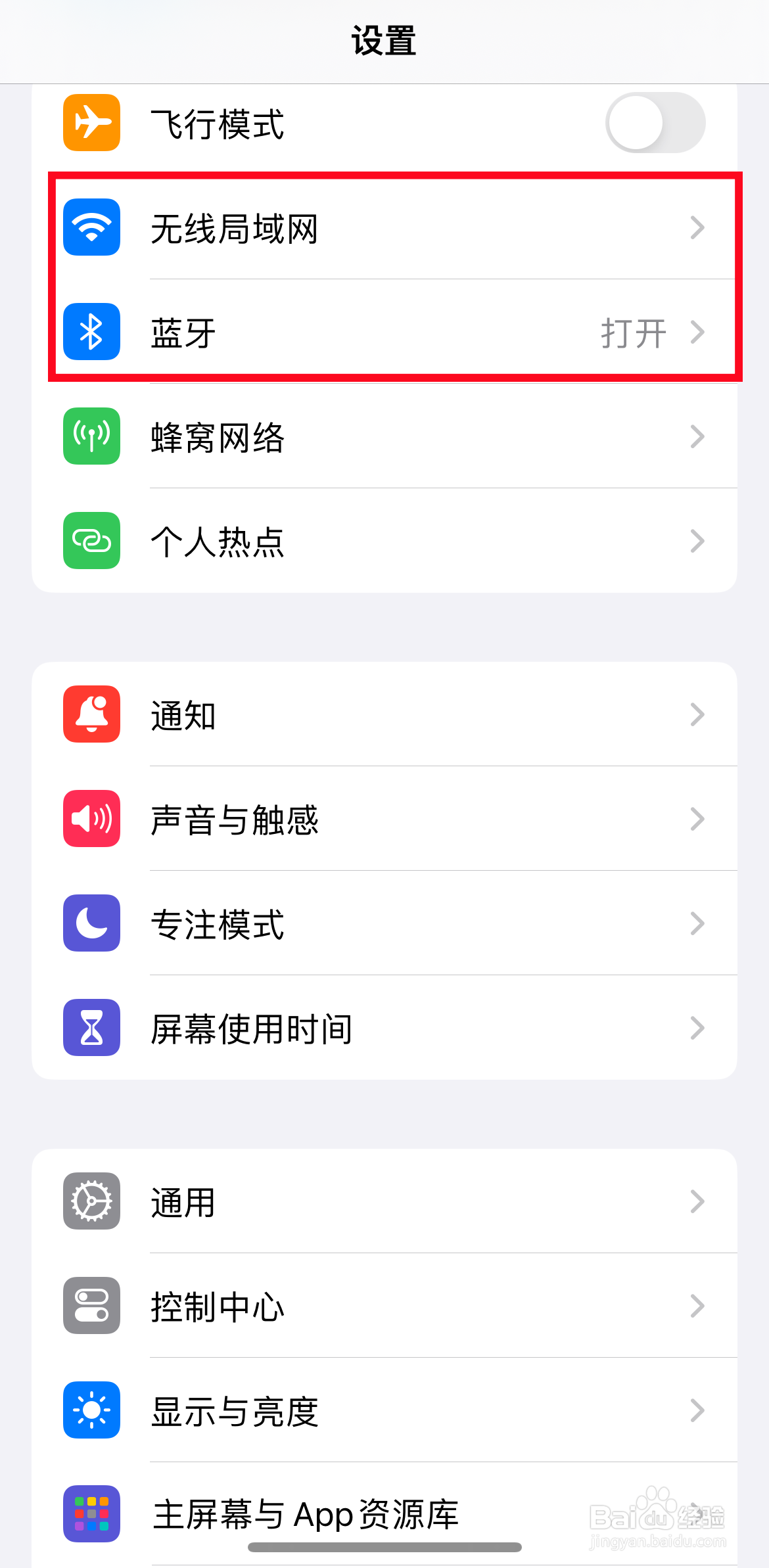Image resolution: width=769 pixels, height=1568 pixels.
Task: Open 蓝牙 details with the arrow
Action: coord(698,332)
